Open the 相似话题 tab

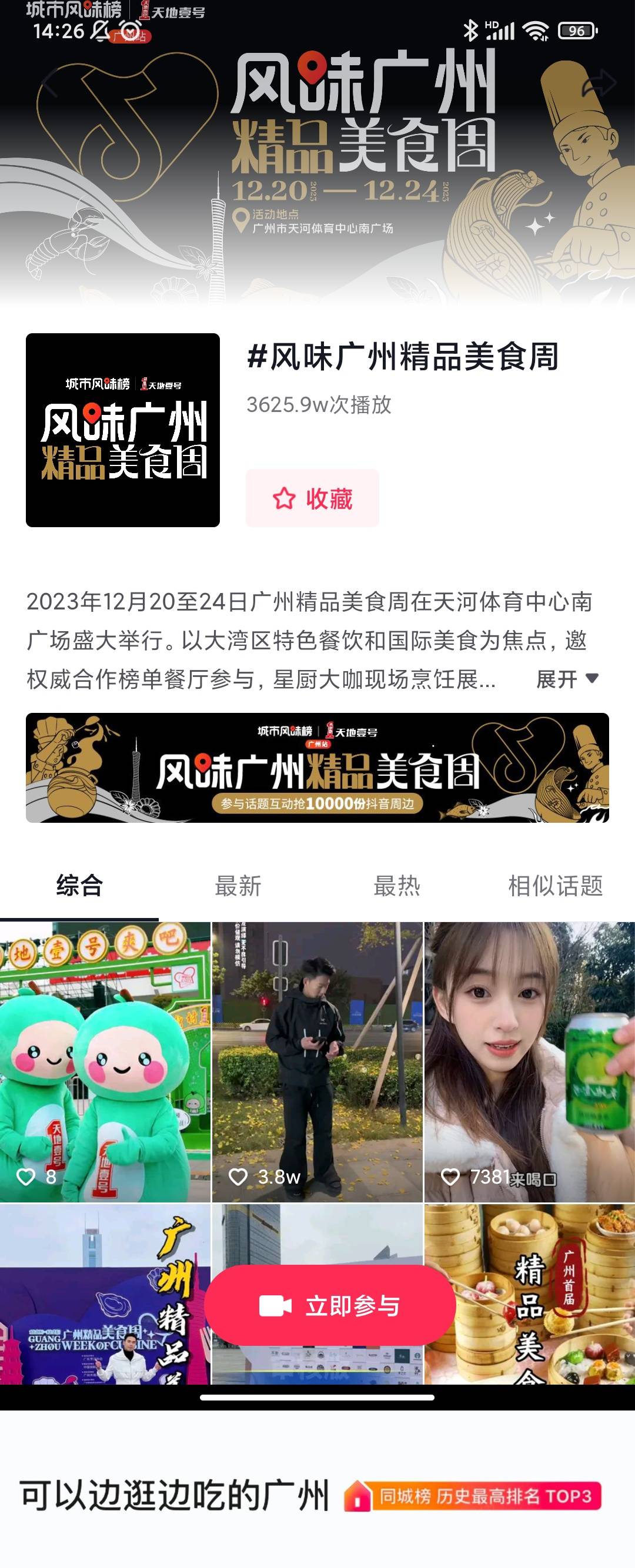coord(555,886)
